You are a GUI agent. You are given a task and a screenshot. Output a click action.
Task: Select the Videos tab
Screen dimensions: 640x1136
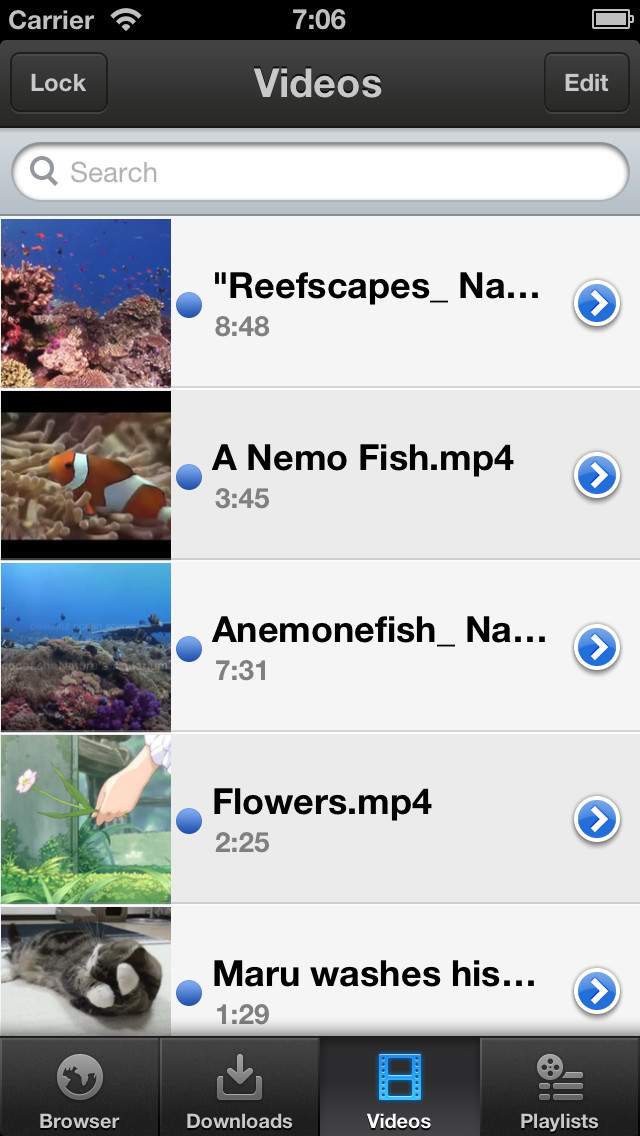click(x=399, y=1087)
